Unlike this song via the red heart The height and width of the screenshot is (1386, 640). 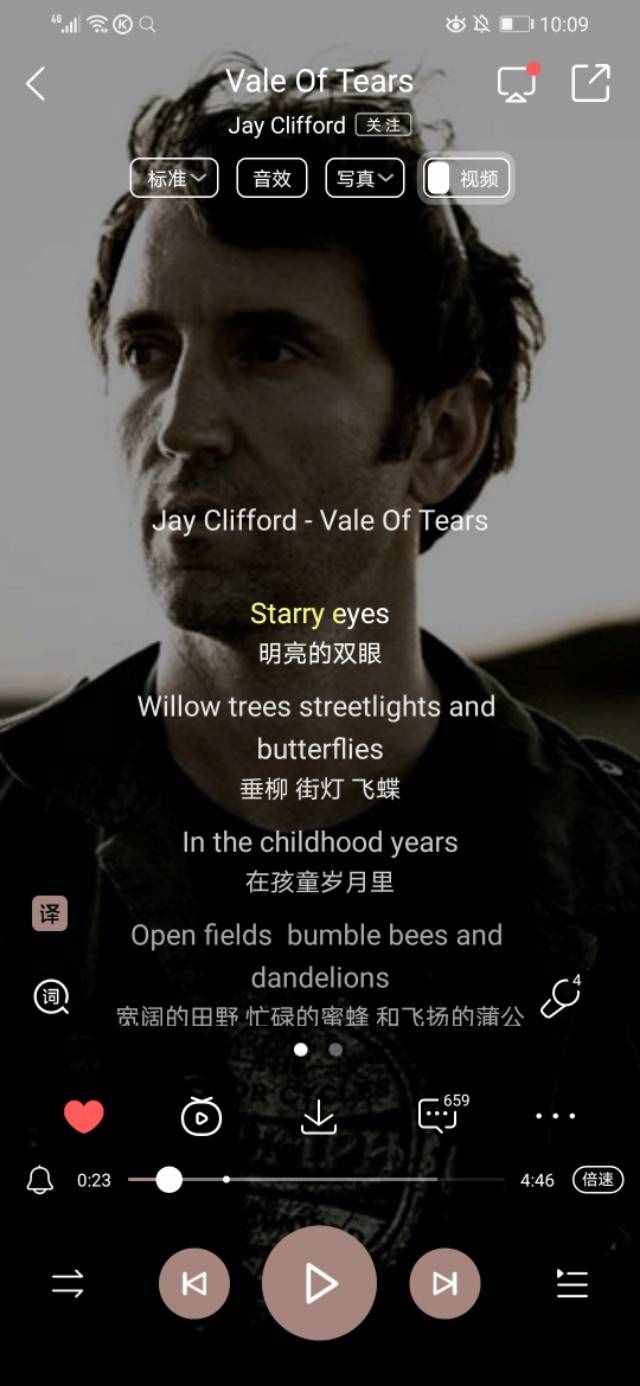coord(84,1116)
